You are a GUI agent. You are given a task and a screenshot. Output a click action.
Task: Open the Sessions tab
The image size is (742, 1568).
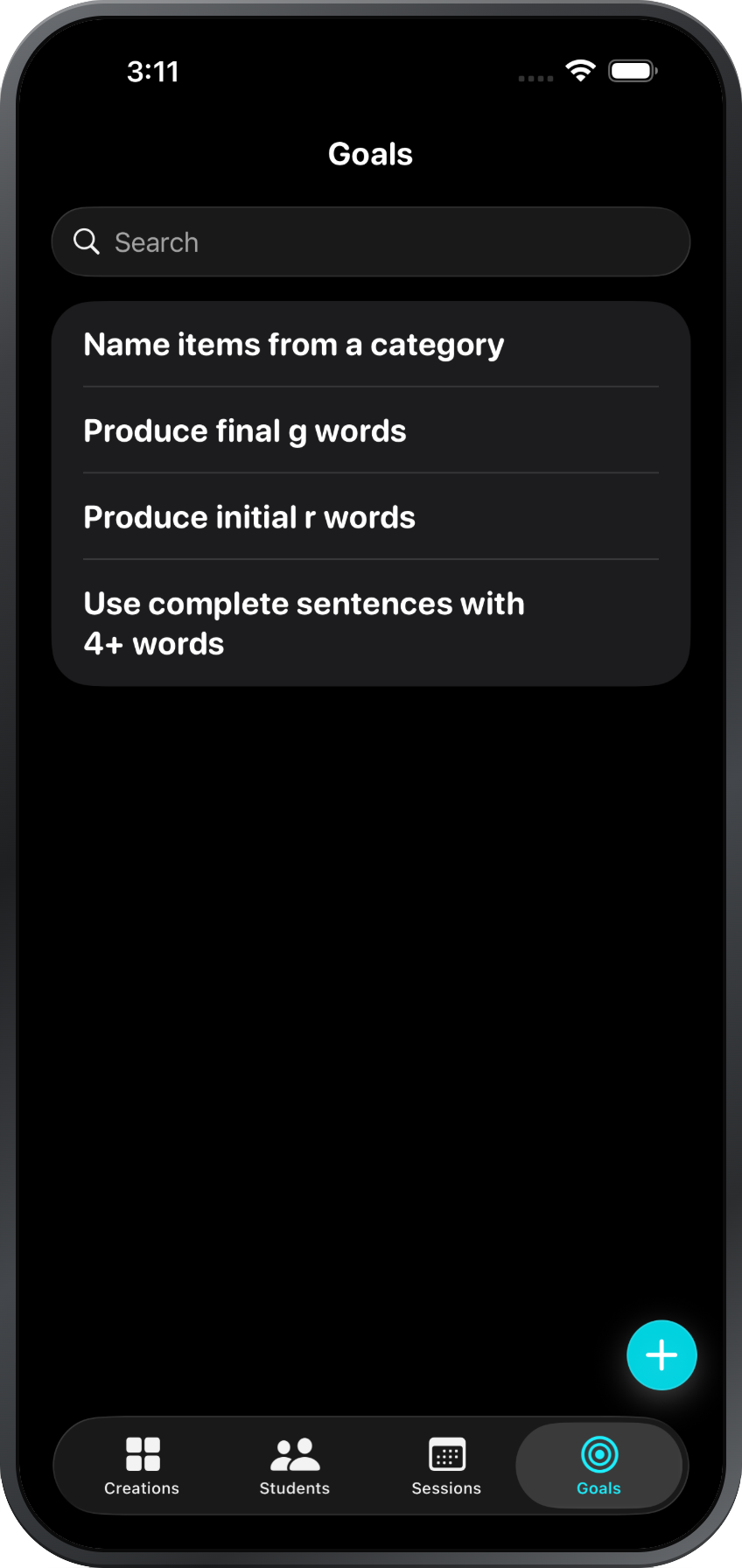pyautogui.click(x=446, y=1466)
